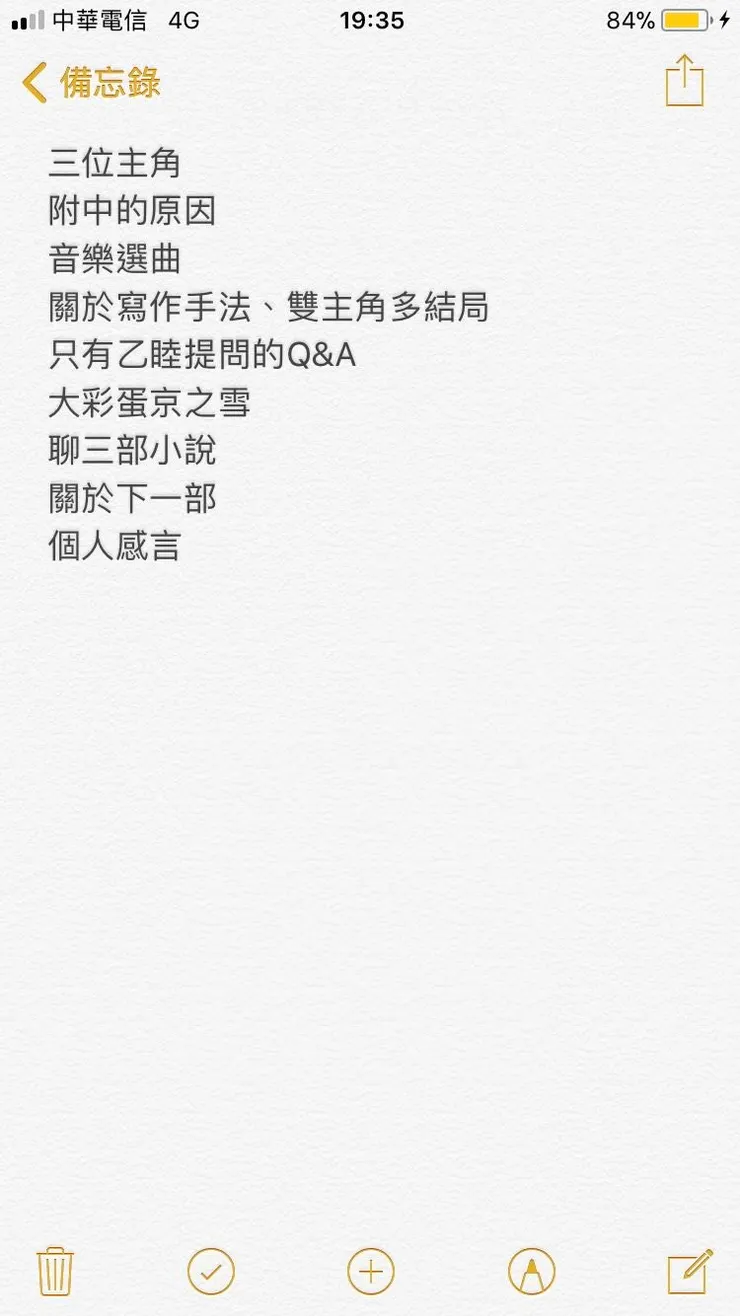The width and height of the screenshot is (740, 1316).
Task: Tap the trash icon to delete note
Action: click(x=56, y=1270)
